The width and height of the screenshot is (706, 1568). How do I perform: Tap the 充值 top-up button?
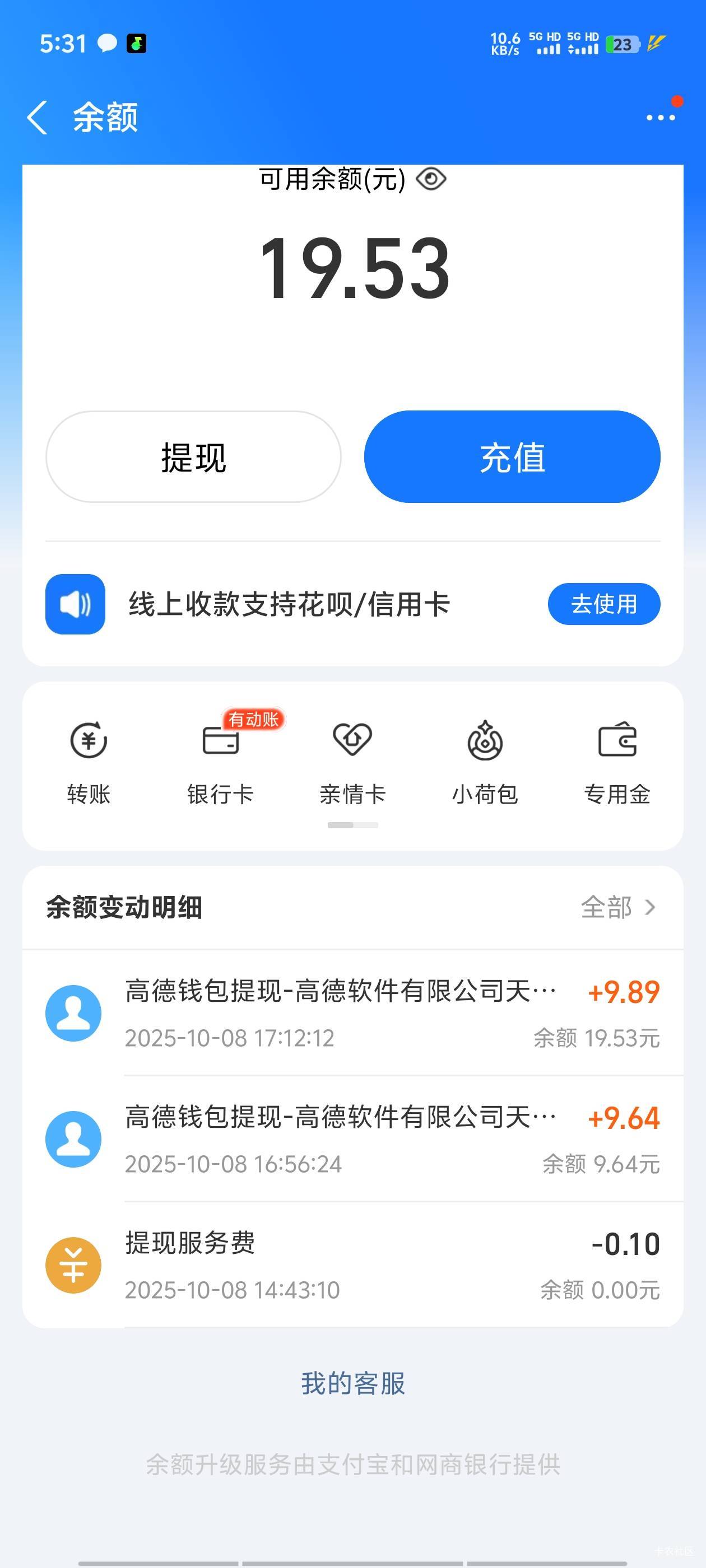pos(512,456)
